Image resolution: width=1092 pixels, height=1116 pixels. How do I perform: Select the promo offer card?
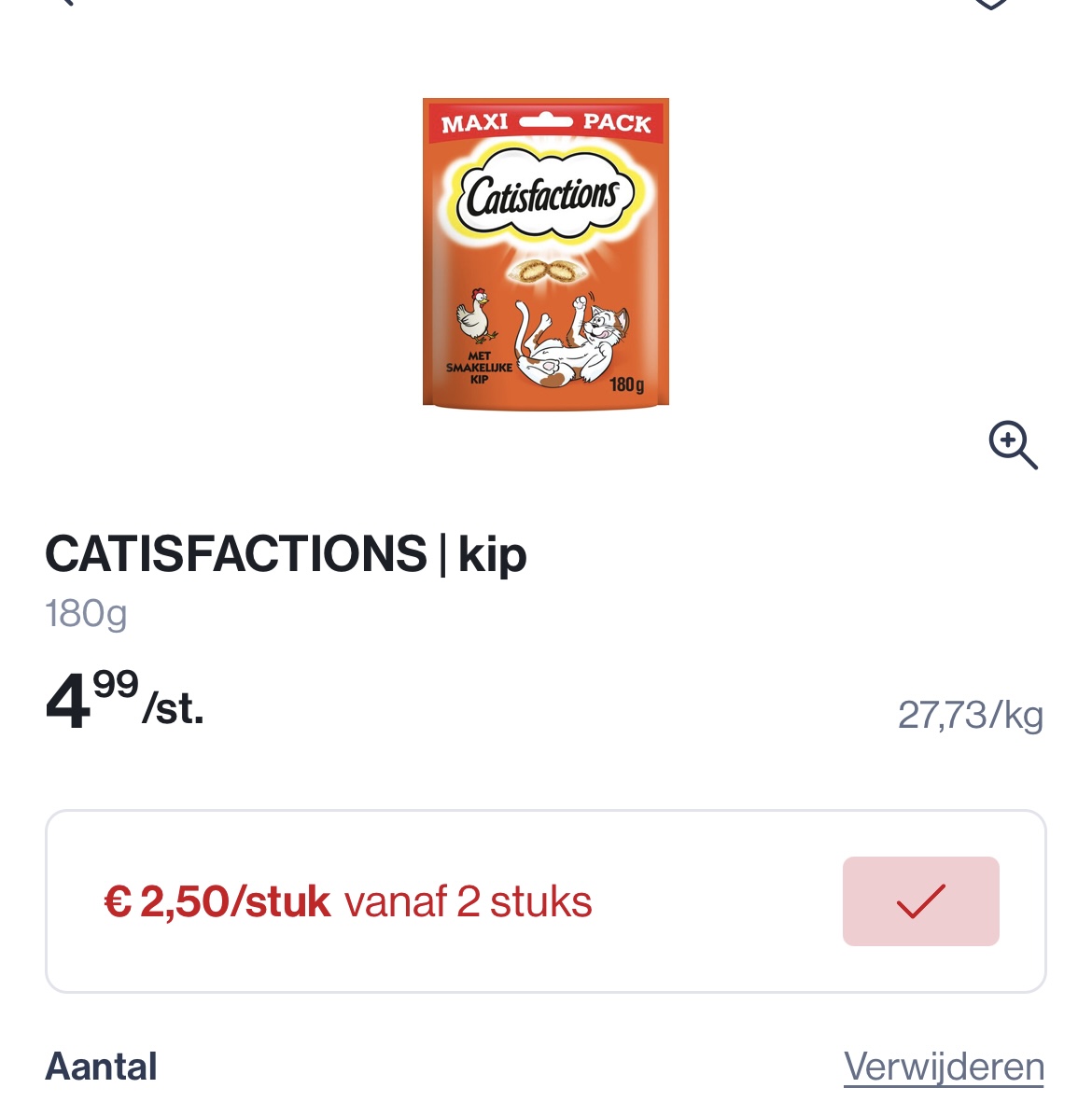tap(546, 900)
